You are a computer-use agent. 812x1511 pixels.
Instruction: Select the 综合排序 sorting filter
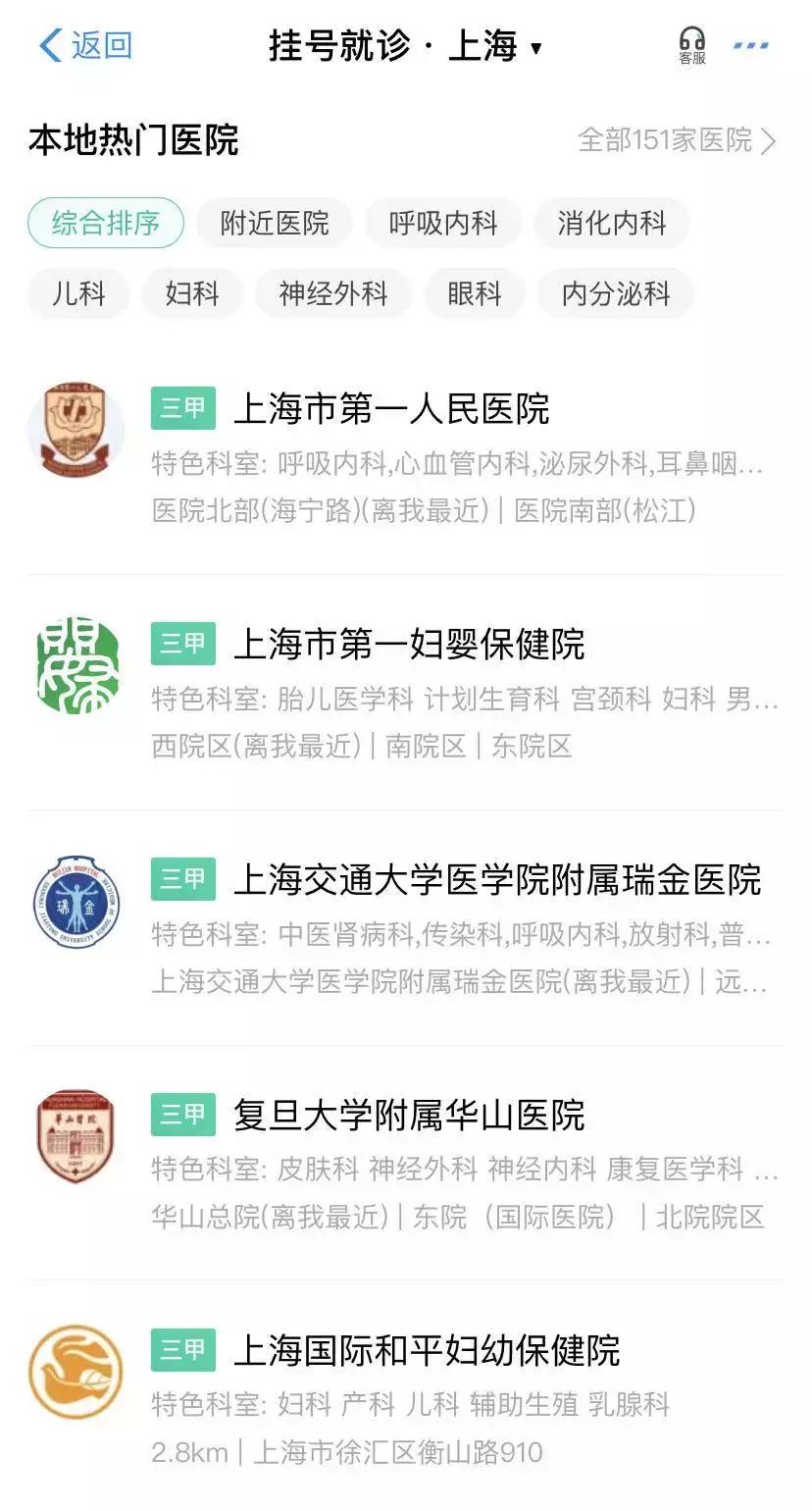(x=105, y=223)
